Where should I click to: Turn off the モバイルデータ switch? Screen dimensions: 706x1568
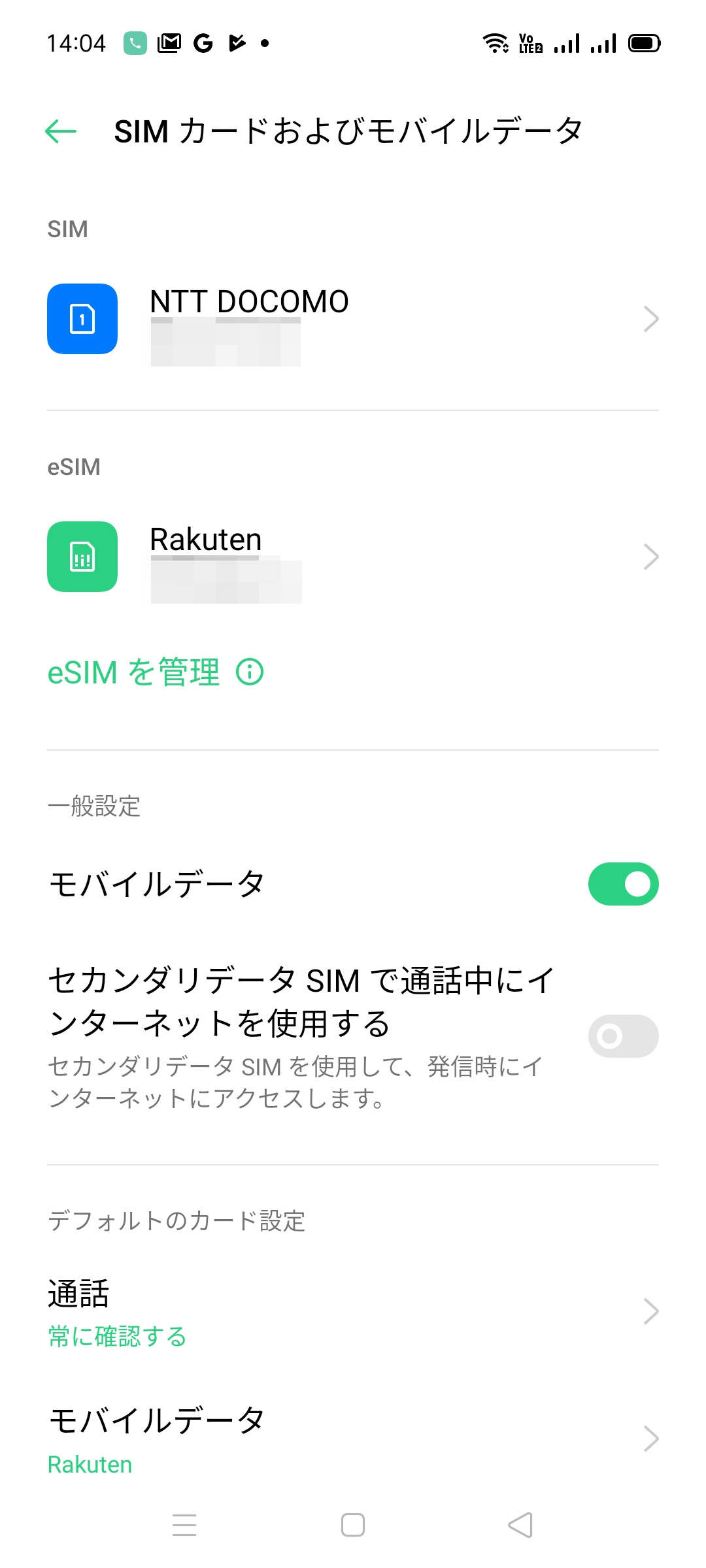tap(622, 884)
